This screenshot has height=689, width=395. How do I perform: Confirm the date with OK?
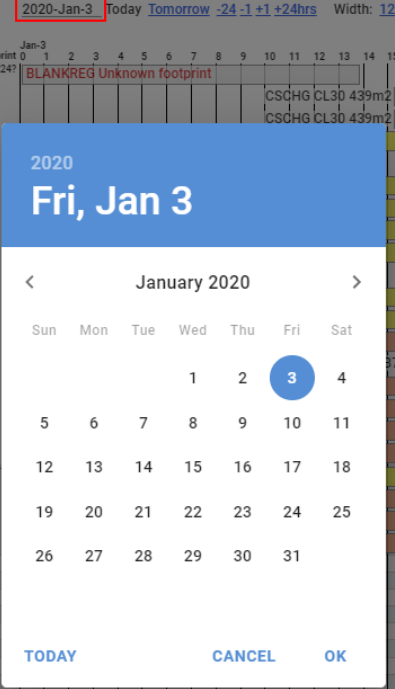pos(335,656)
